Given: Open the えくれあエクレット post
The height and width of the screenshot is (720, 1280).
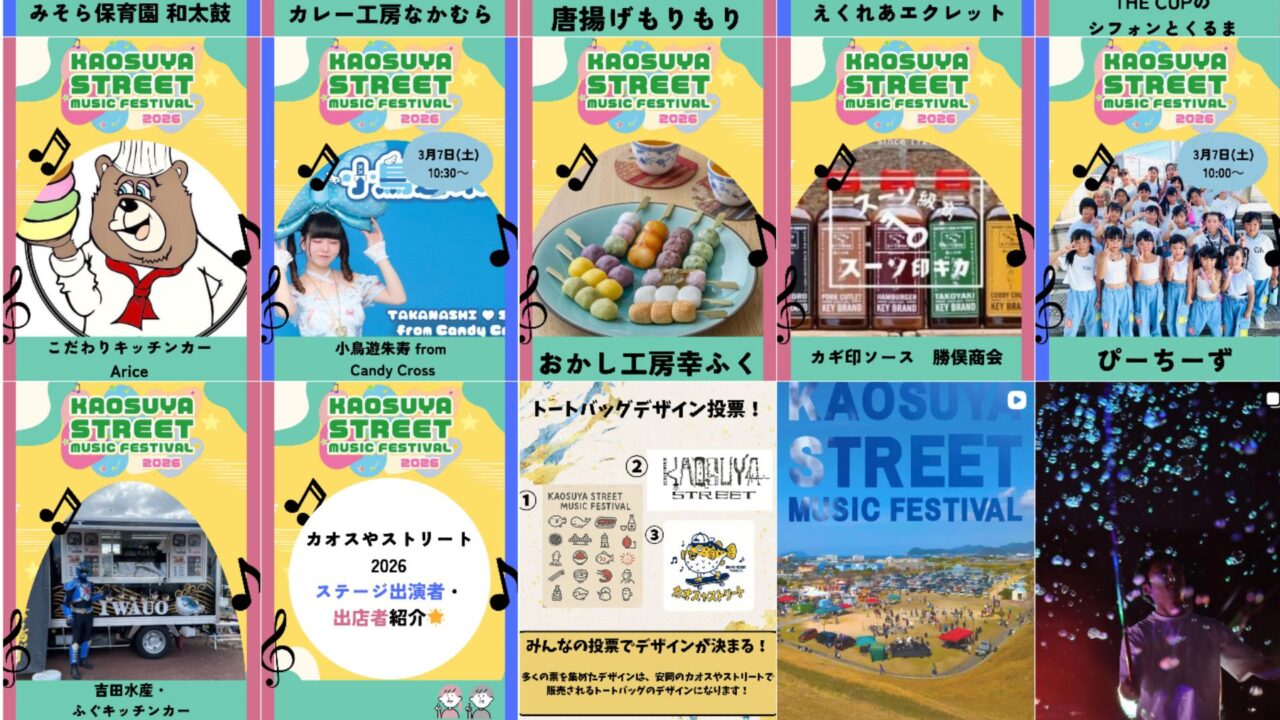Looking at the screenshot, I should [x=905, y=16].
